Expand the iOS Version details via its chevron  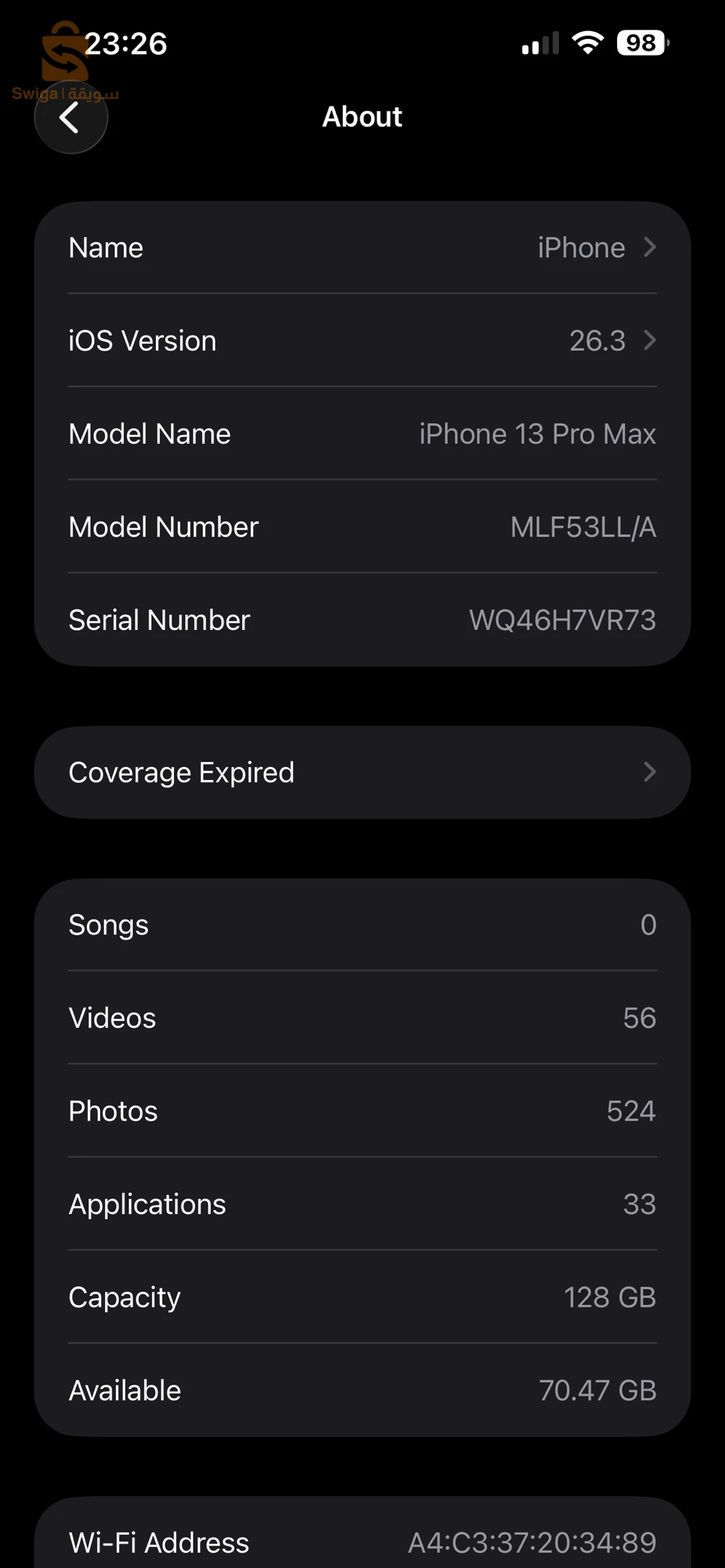[x=650, y=341]
